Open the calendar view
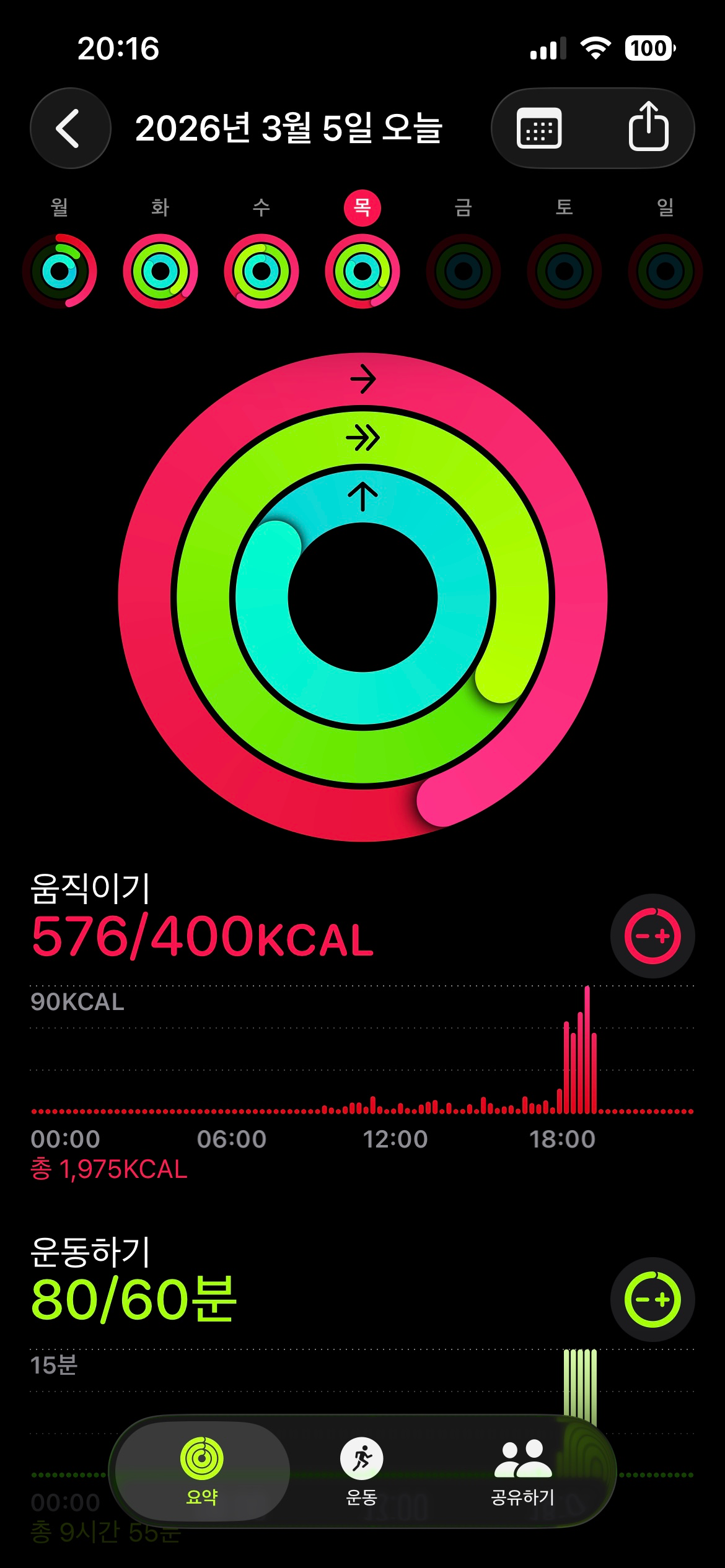Viewport: 725px width, 1568px height. point(539,128)
